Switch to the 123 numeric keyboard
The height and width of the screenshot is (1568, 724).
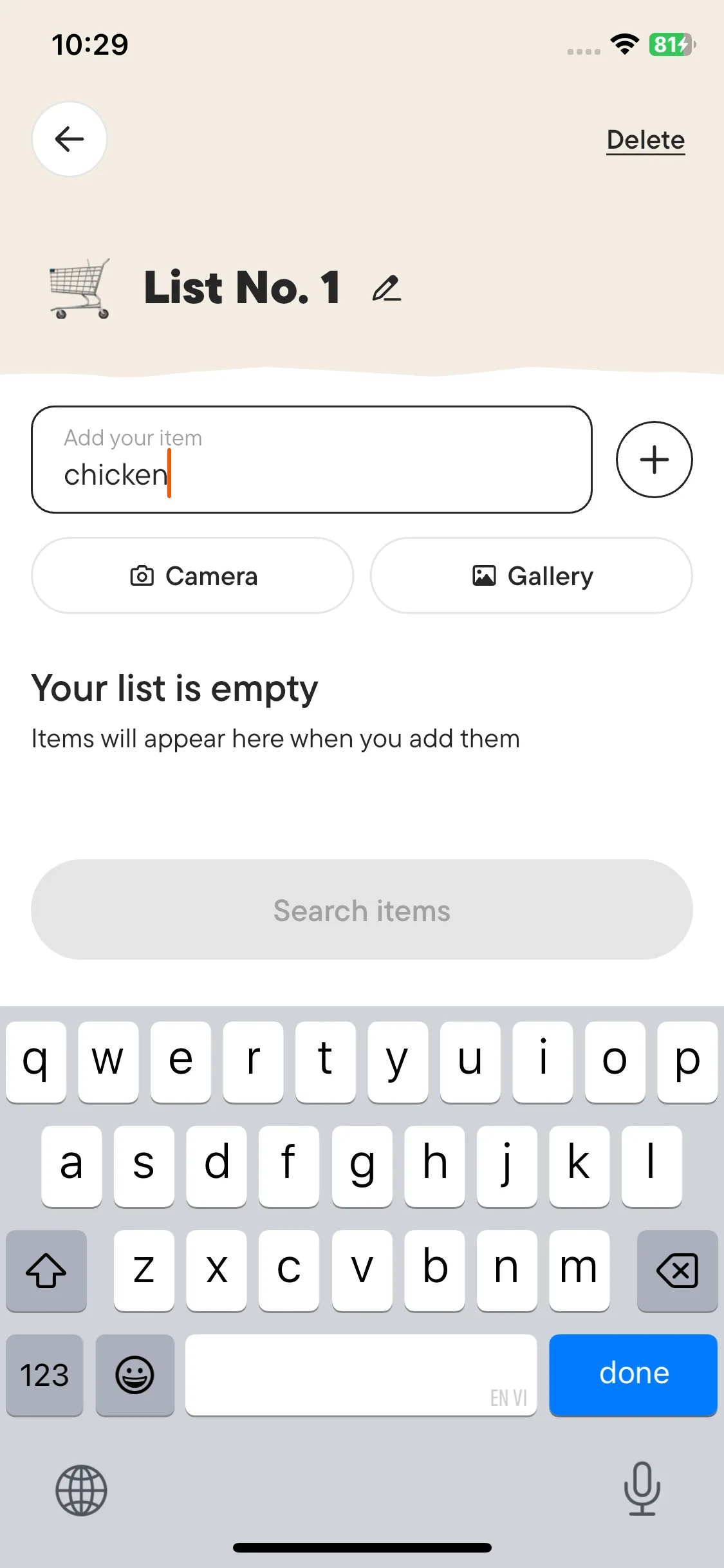click(x=44, y=1375)
